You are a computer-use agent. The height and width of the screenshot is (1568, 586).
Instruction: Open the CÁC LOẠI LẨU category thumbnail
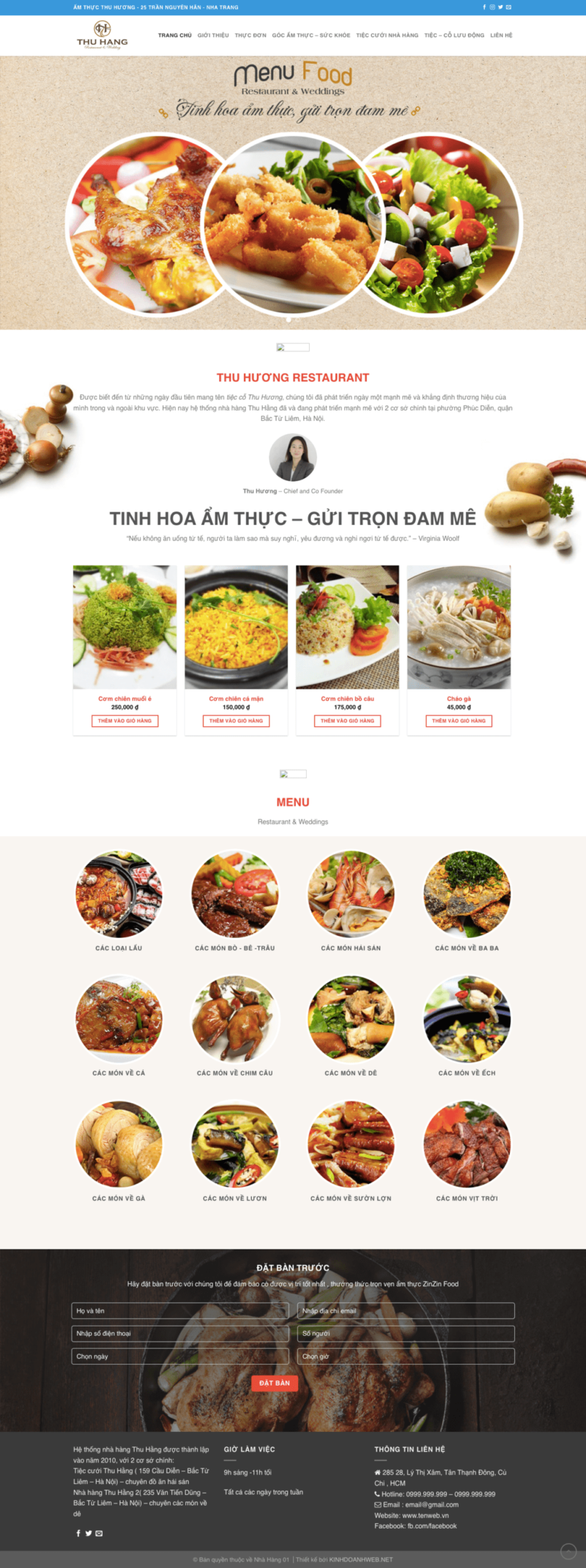pos(119,894)
